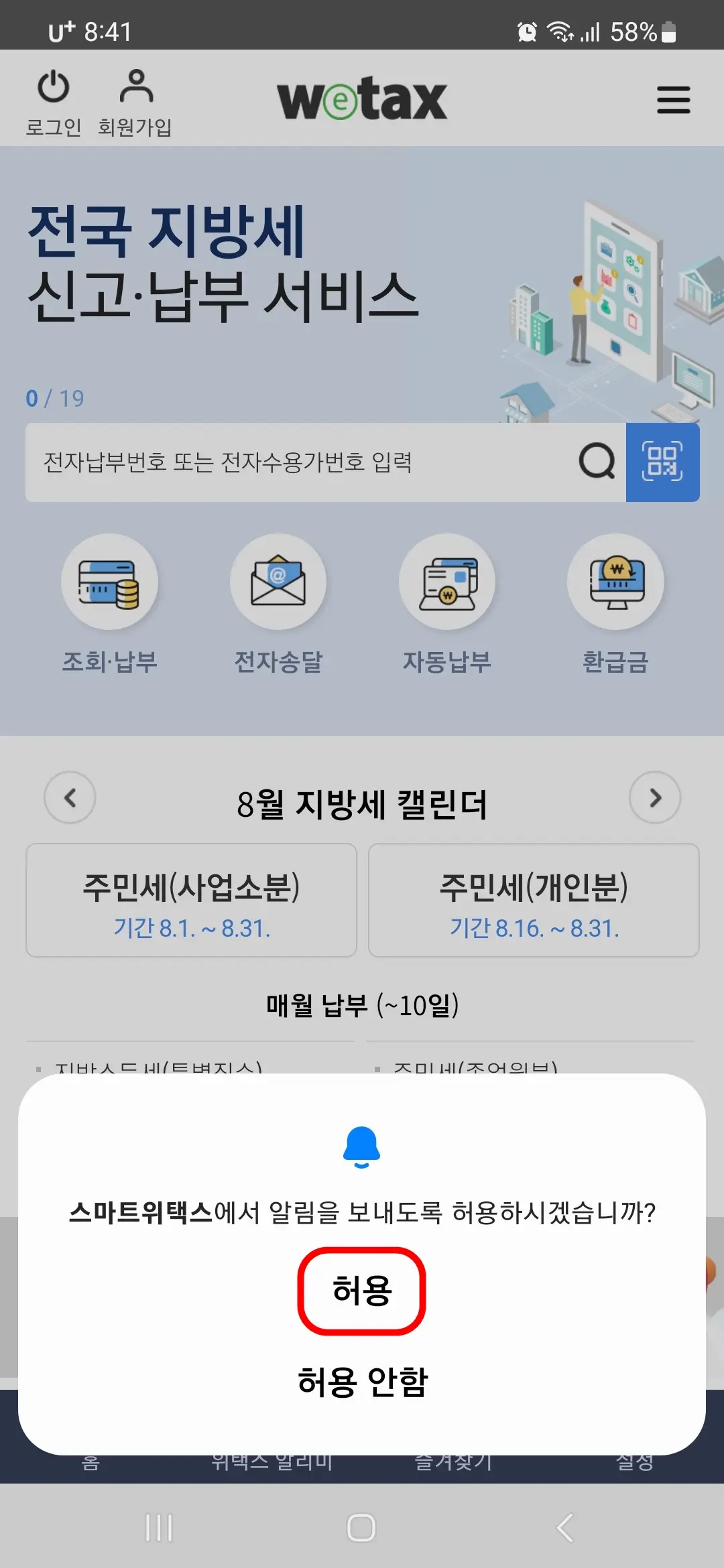Go to previous month in tax calendar
This screenshot has height=1568, width=724.
[70, 797]
